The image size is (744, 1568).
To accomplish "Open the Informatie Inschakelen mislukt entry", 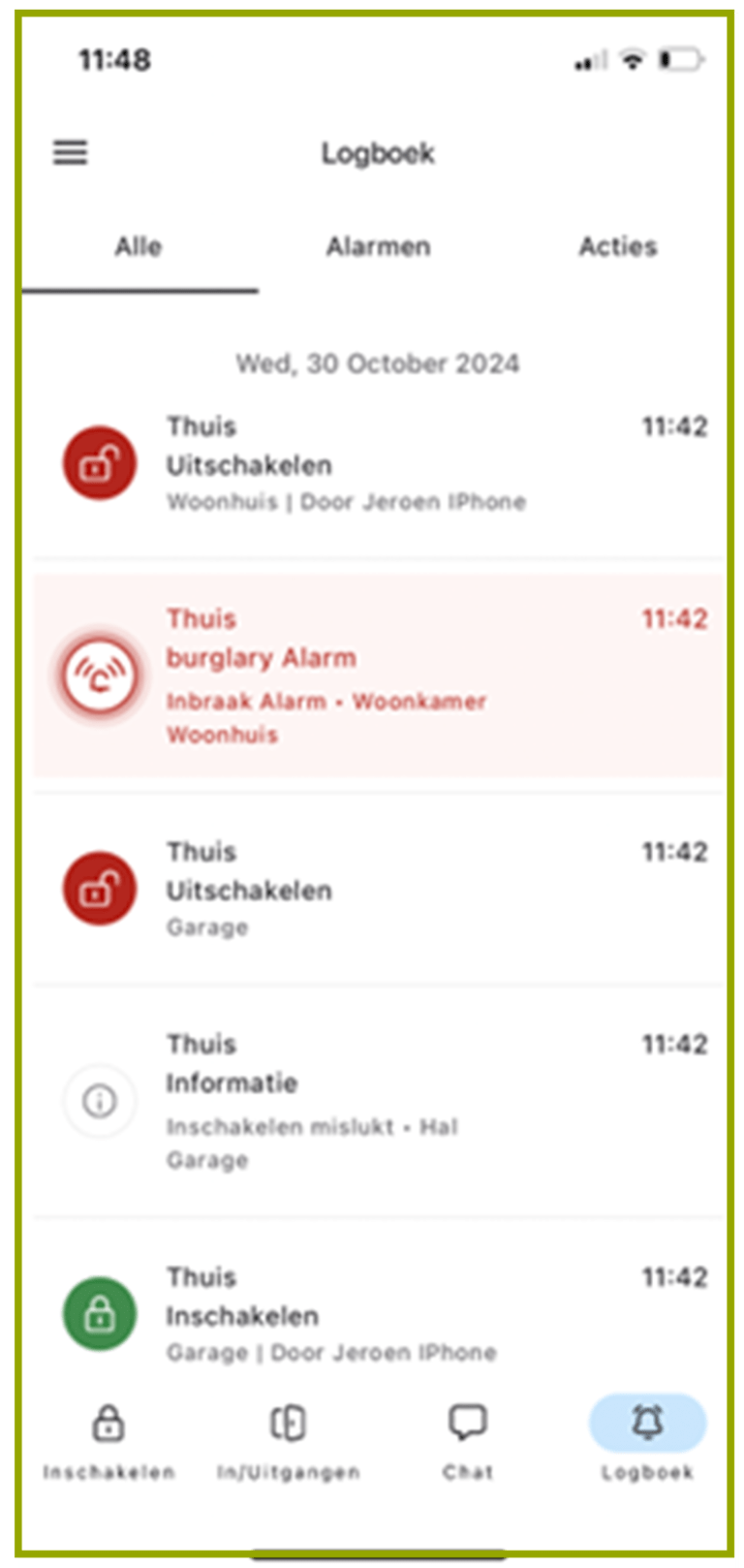I will tap(378, 1101).
